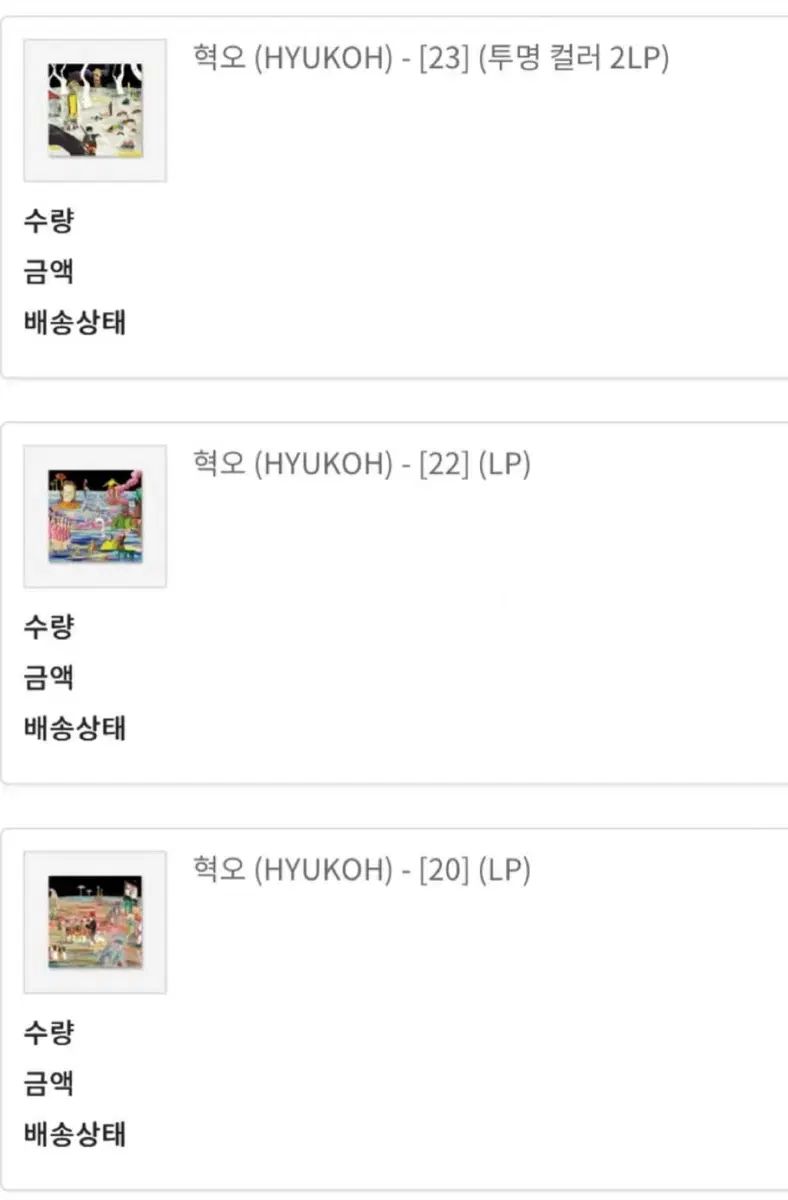Open the HYUKOH [20] album thumbnail

(x=95, y=922)
